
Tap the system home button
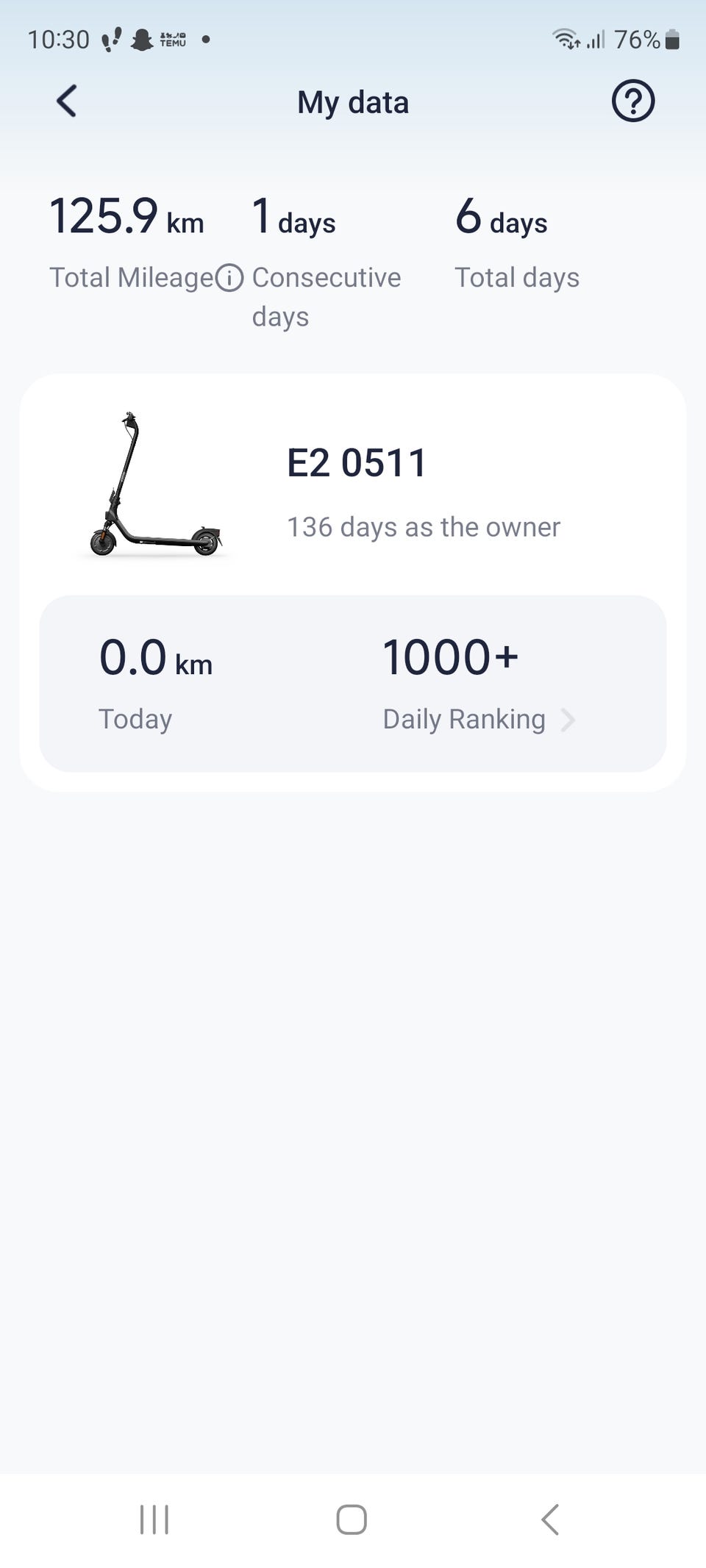click(x=352, y=1519)
